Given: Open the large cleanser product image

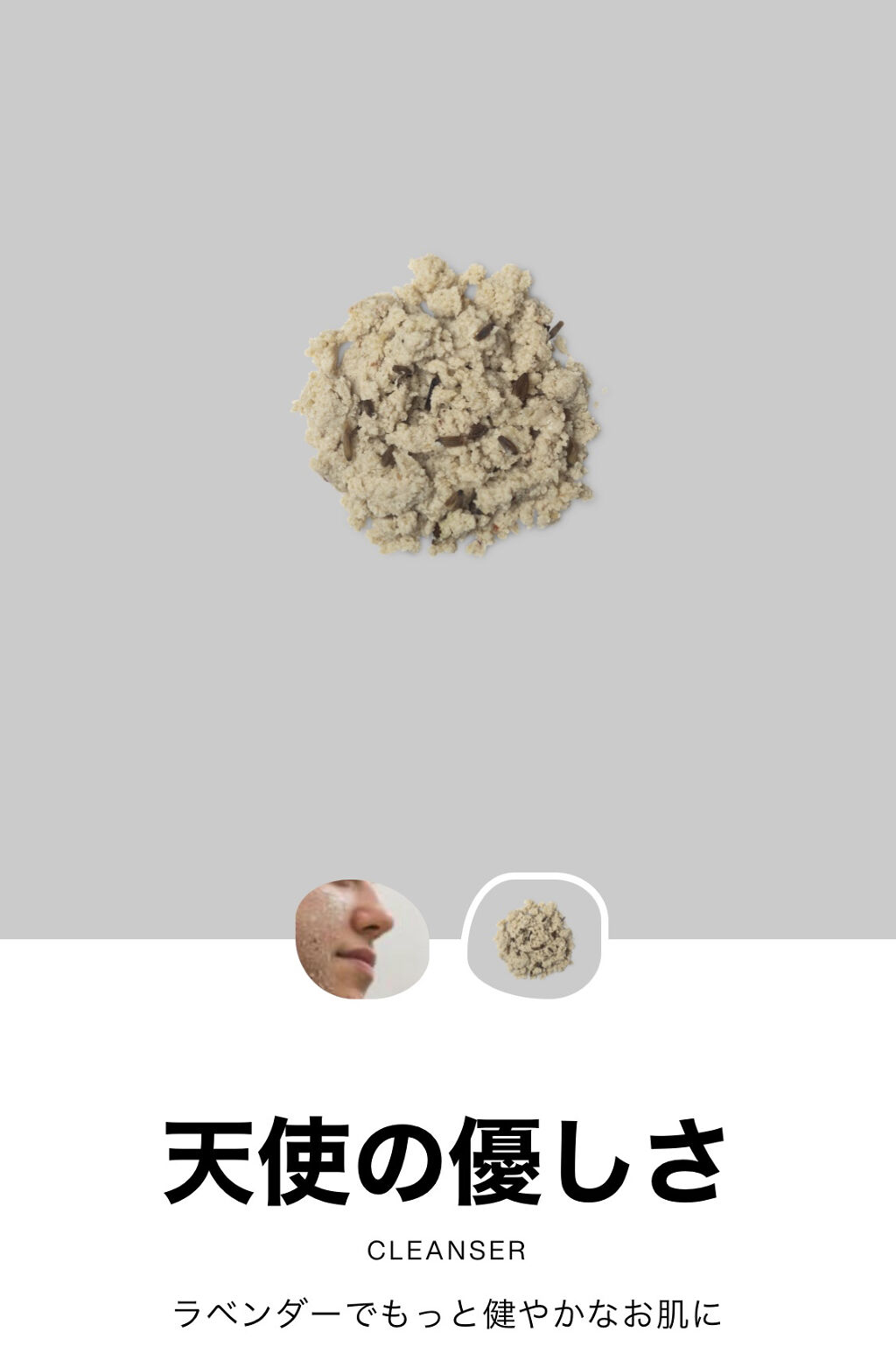Looking at the screenshot, I should (446, 405).
